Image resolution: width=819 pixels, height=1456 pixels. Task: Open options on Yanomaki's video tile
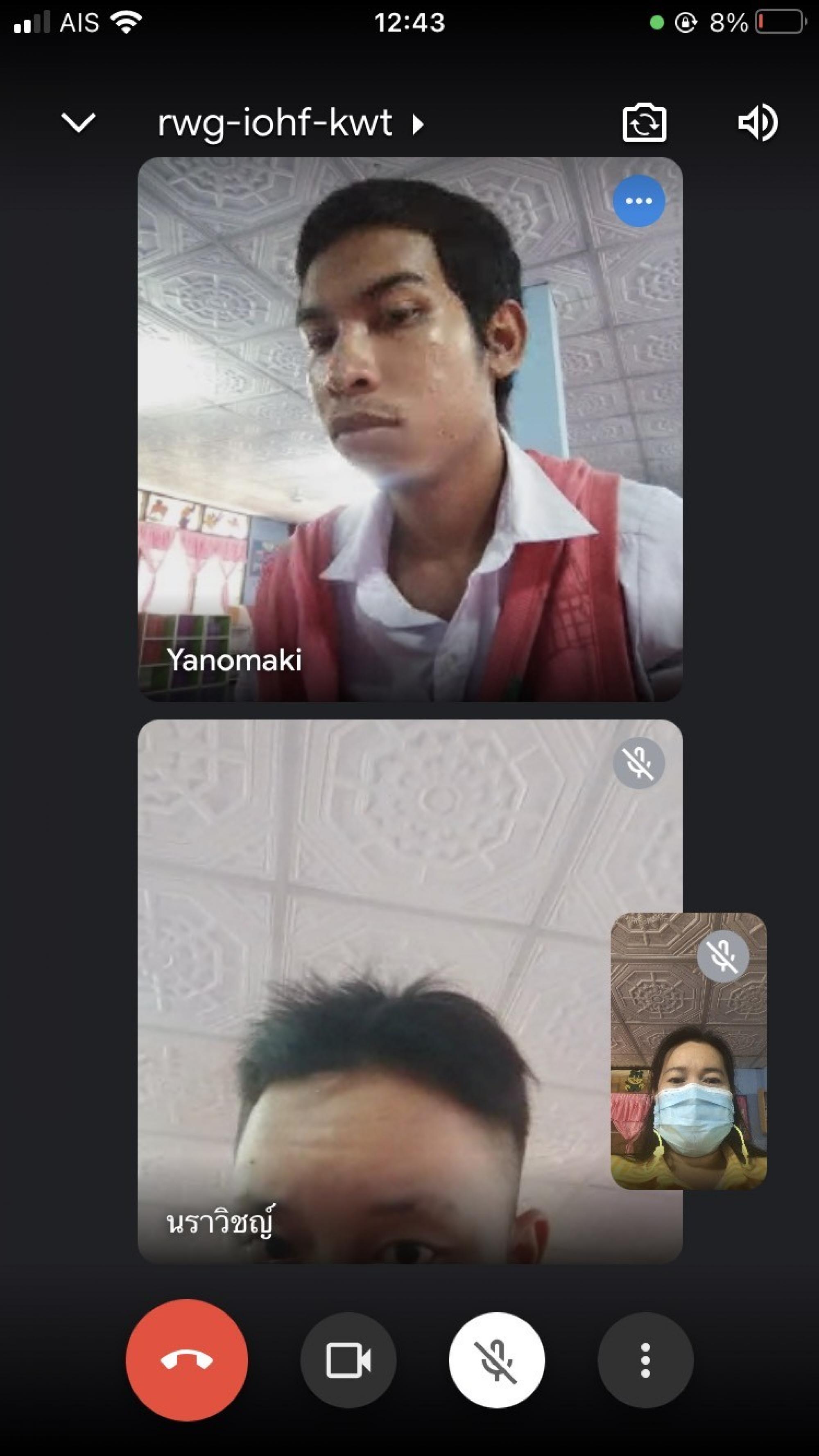tap(638, 201)
